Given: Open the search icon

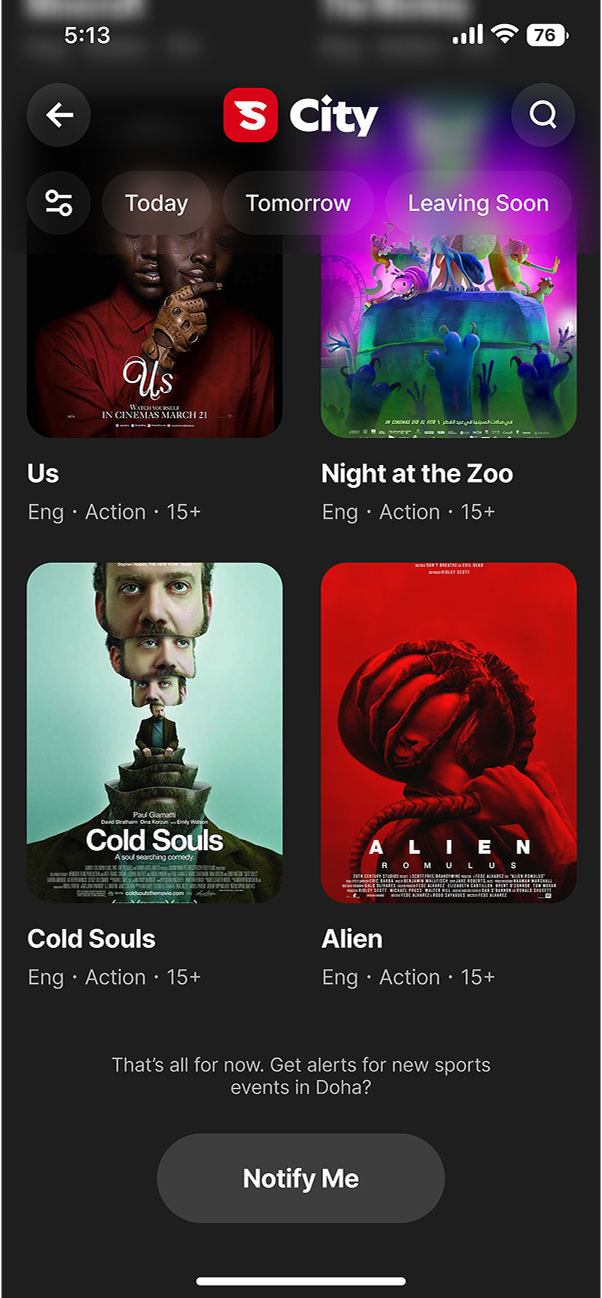Looking at the screenshot, I should (543, 116).
